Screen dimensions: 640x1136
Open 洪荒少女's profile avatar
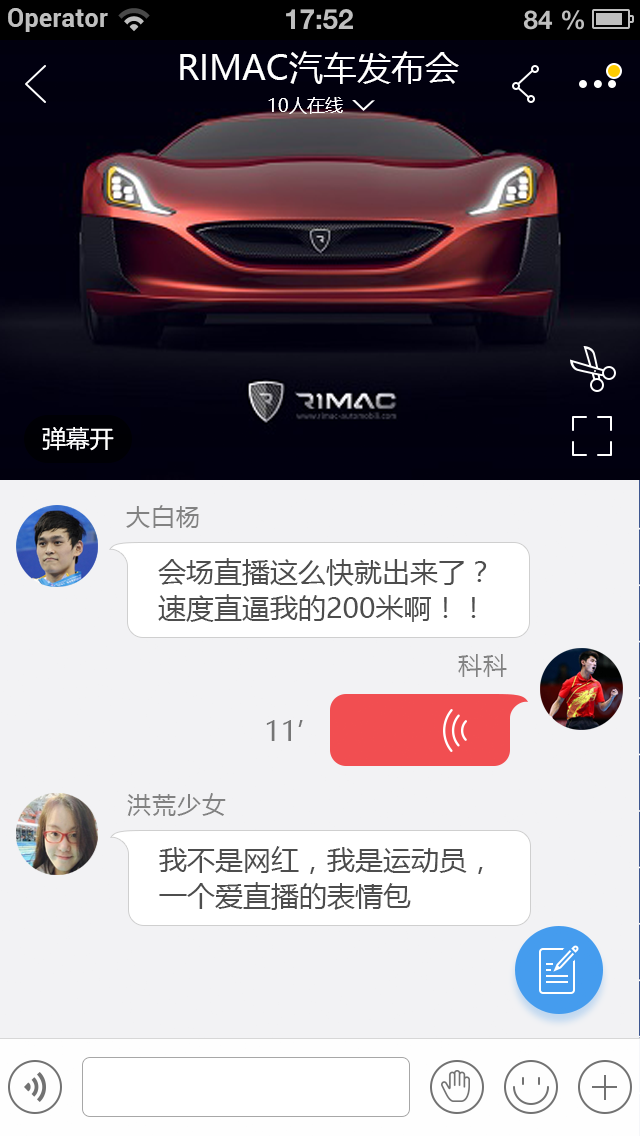[x=57, y=833]
